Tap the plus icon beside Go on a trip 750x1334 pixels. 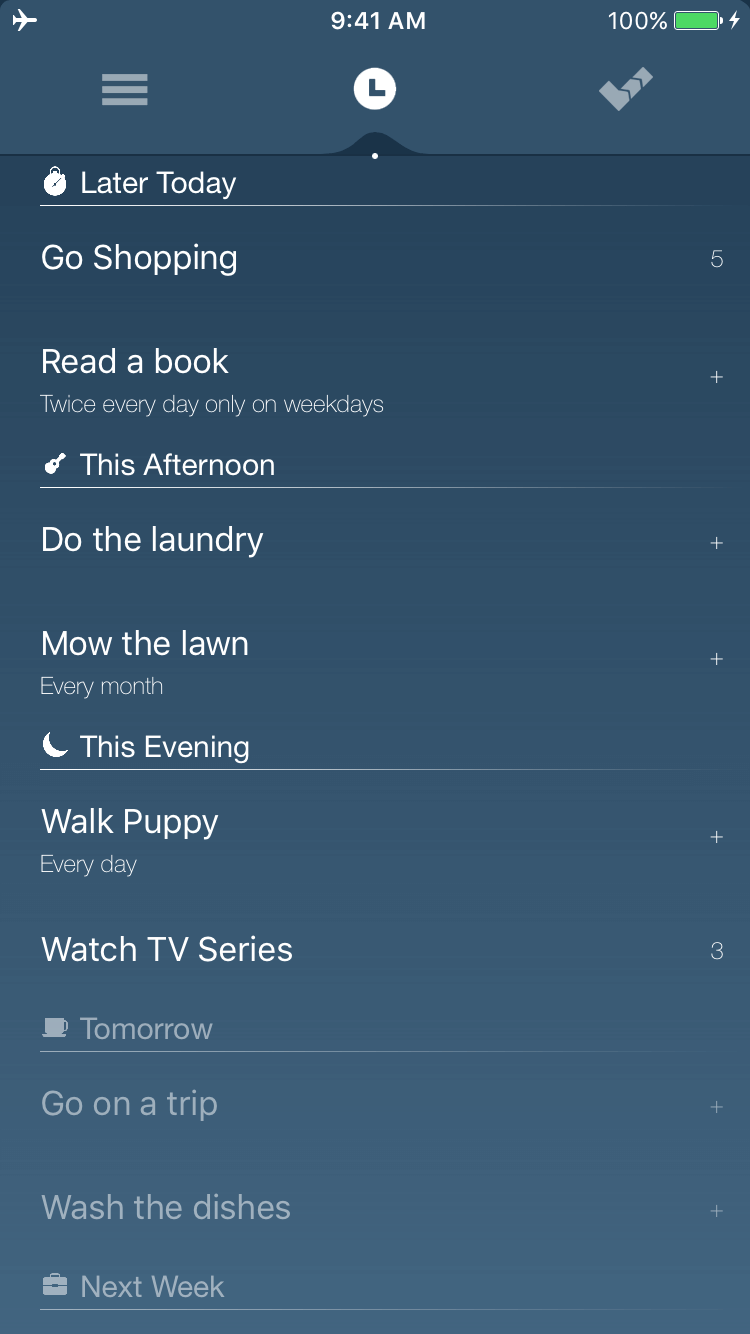point(716,1107)
